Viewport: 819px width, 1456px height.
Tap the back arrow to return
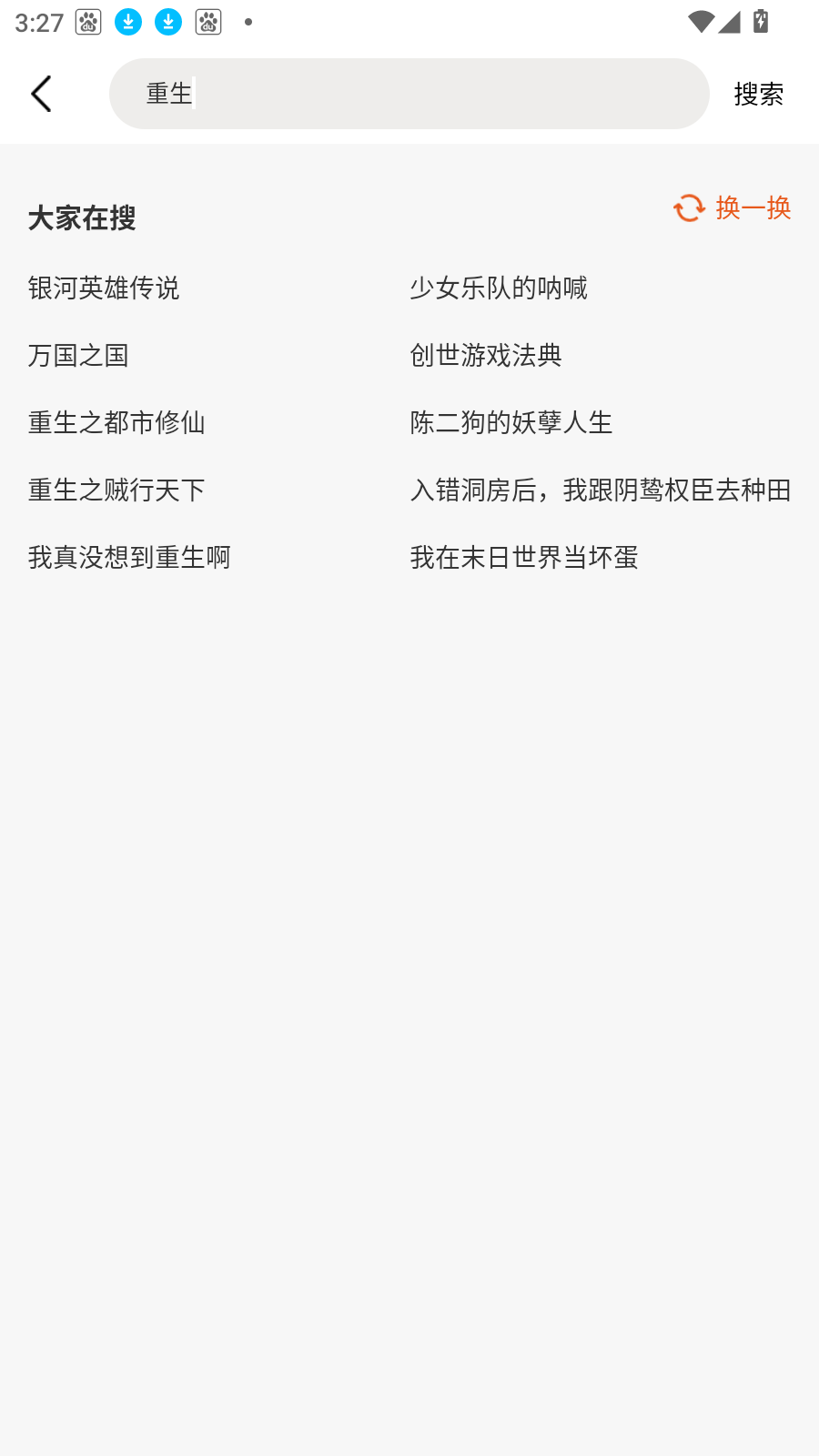point(40,93)
